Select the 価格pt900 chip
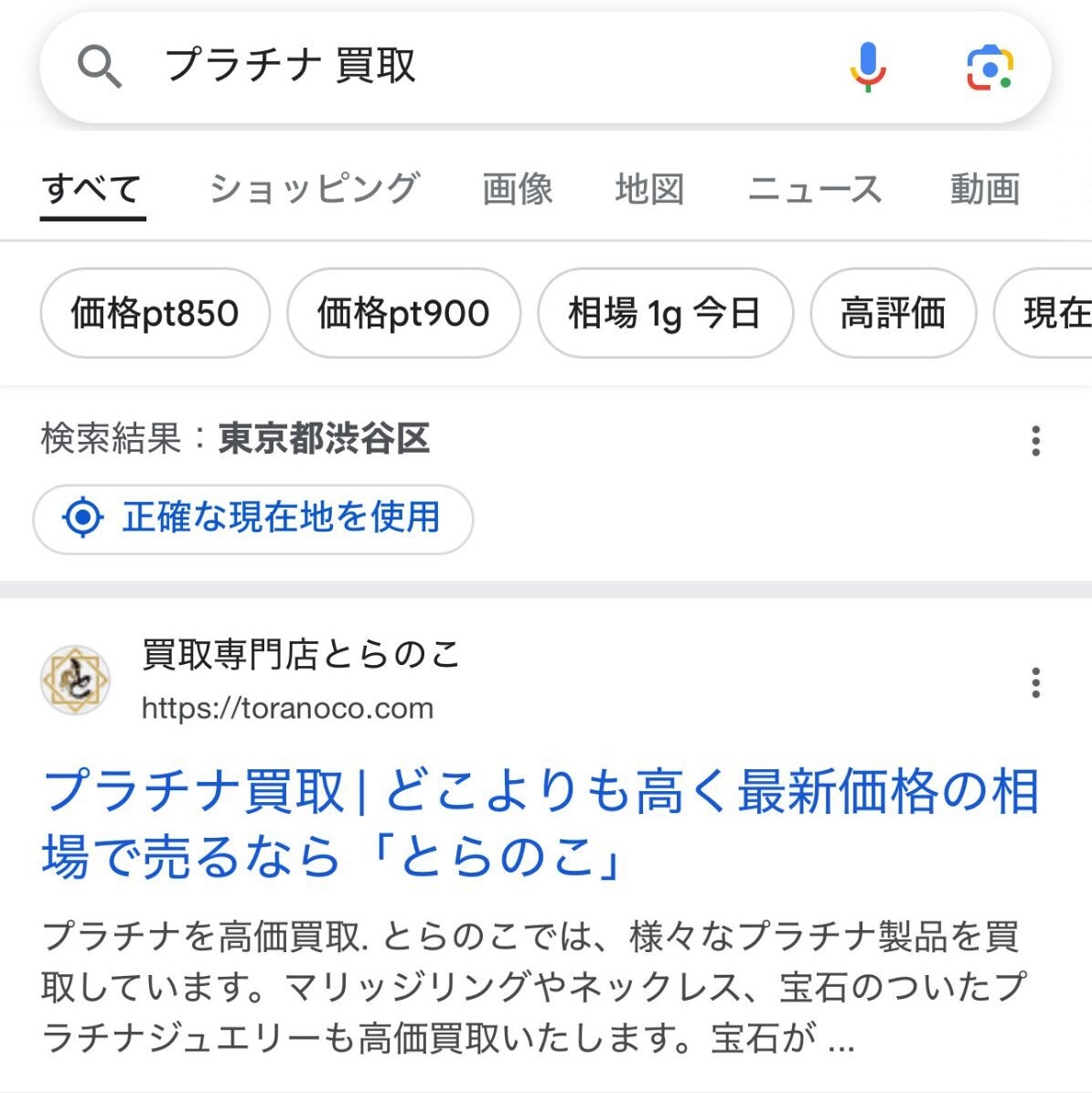This screenshot has width=1092, height=1093. (403, 313)
